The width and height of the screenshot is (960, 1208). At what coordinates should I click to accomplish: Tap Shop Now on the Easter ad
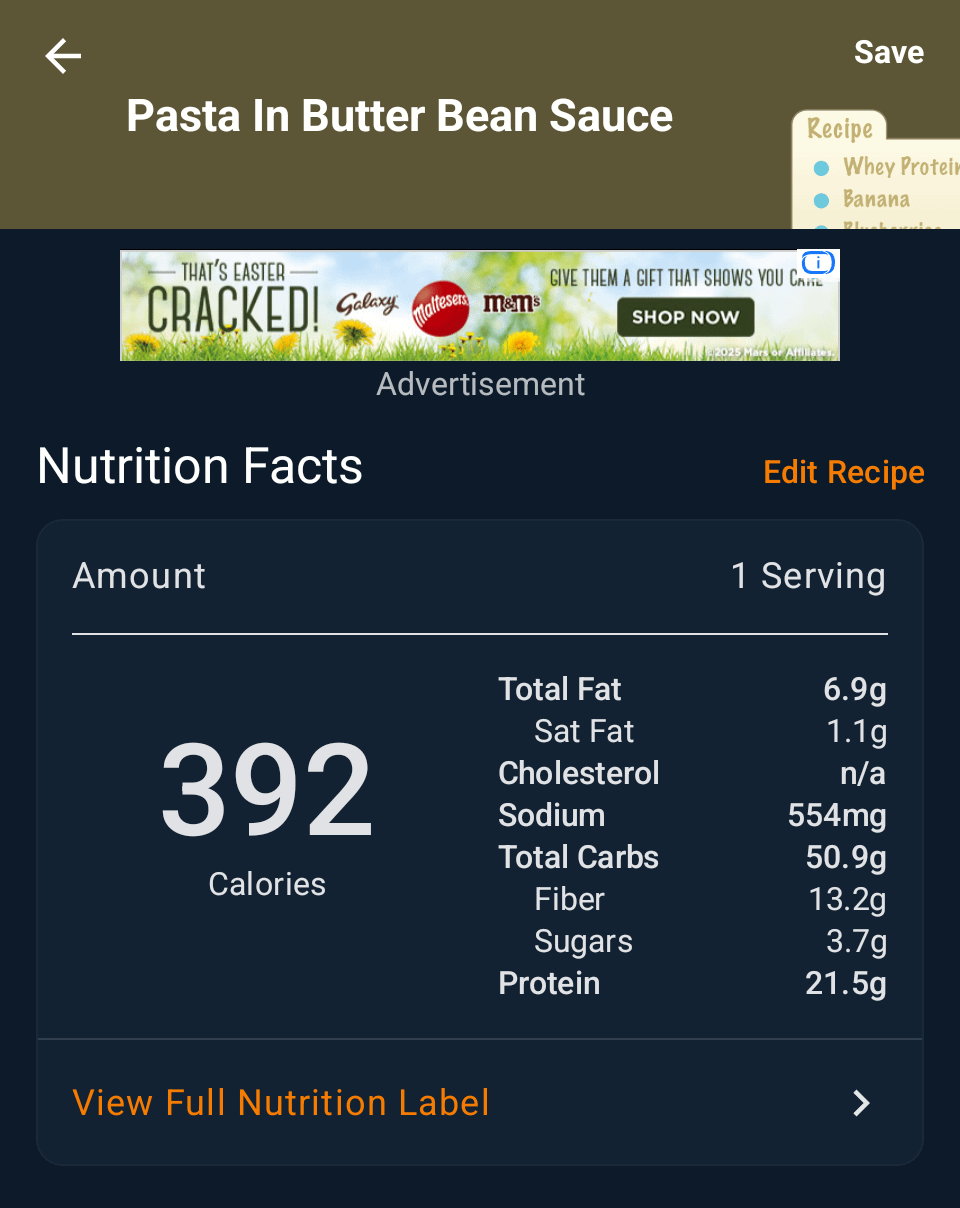685,318
